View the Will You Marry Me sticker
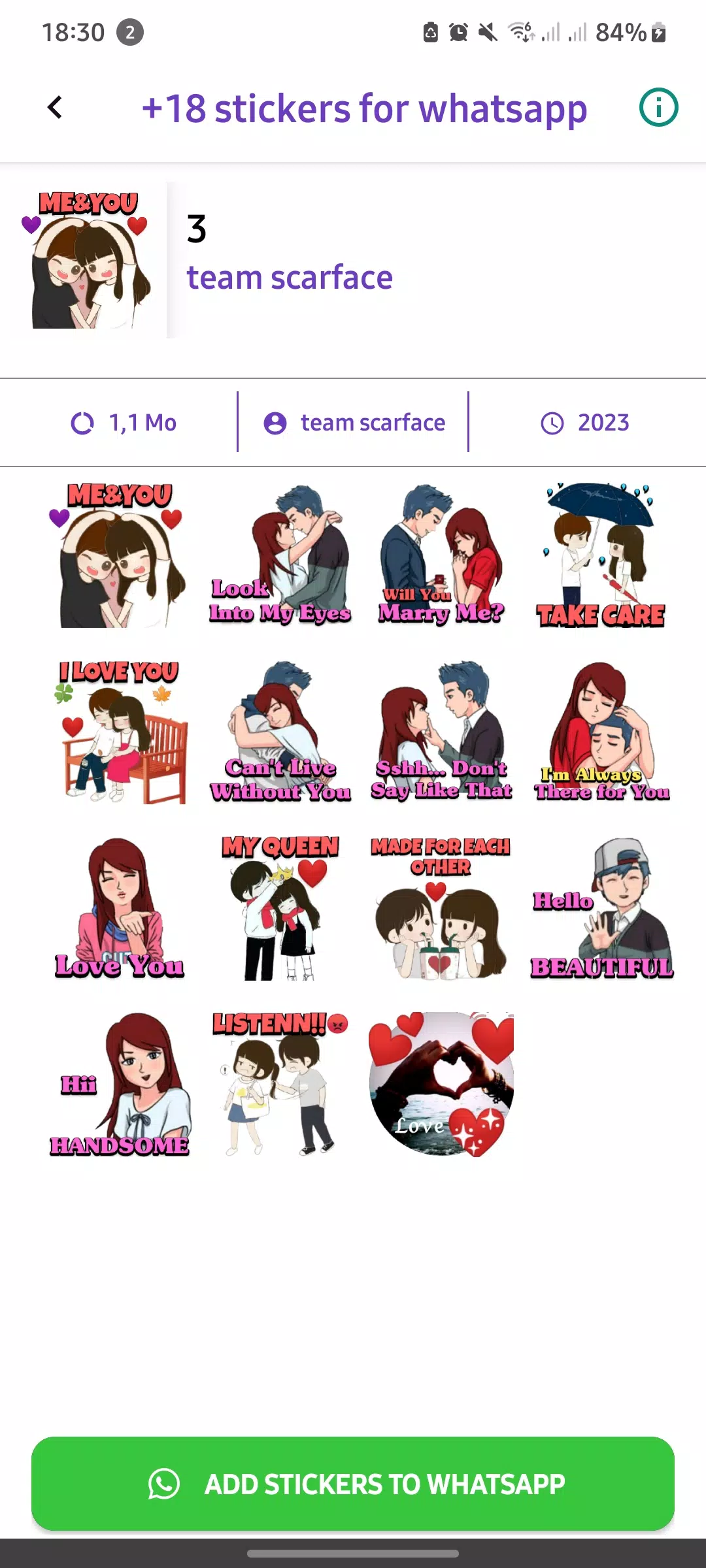This screenshot has width=706, height=1568. (x=441, y=555)
